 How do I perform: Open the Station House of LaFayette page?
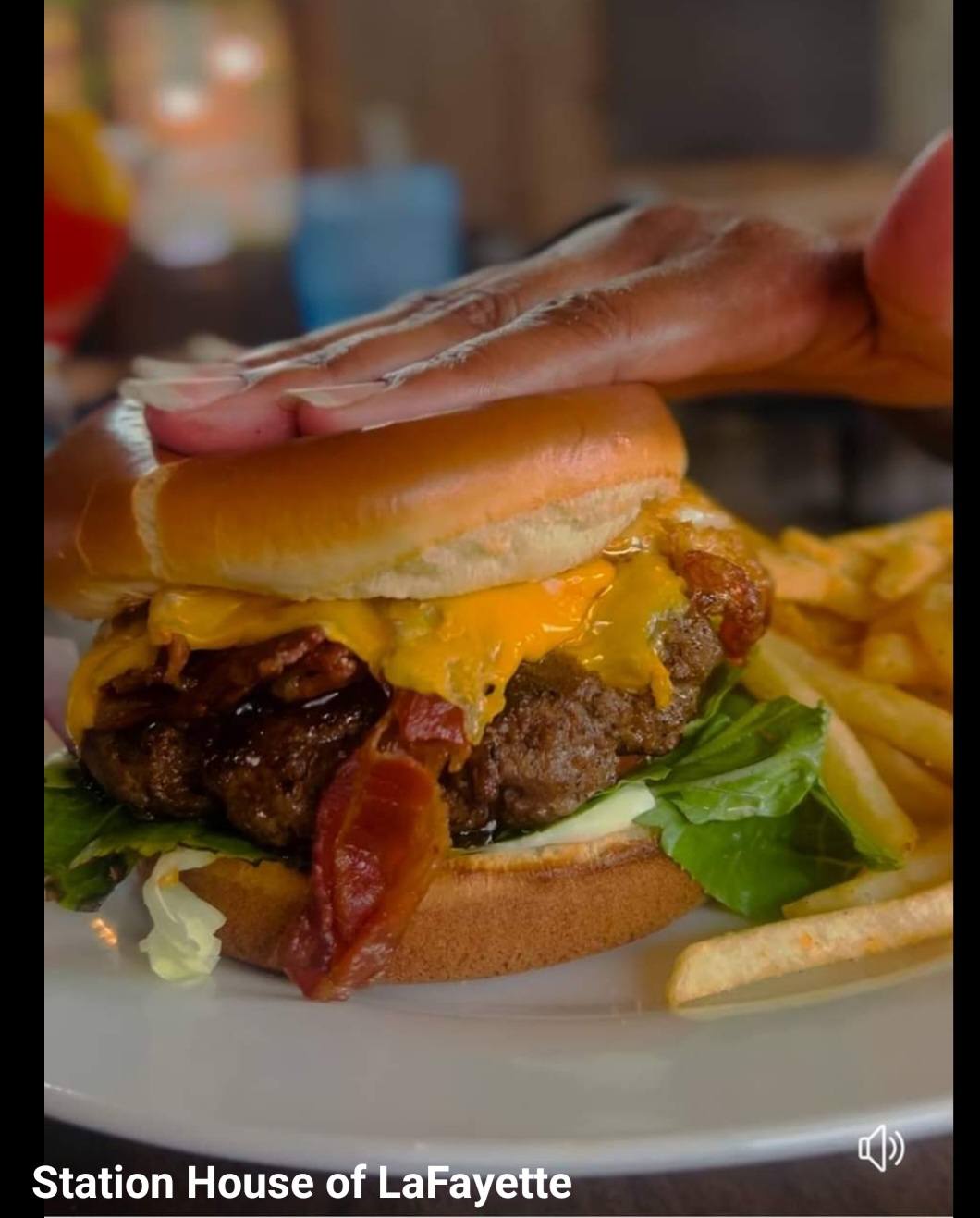[301, 1183]
